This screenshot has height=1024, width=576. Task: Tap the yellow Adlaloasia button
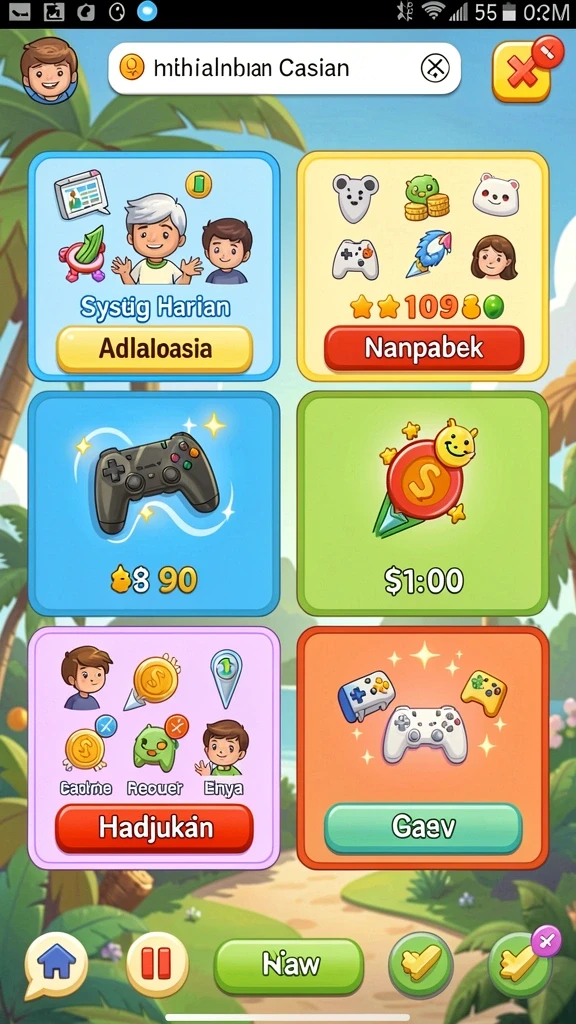(154, 349)
